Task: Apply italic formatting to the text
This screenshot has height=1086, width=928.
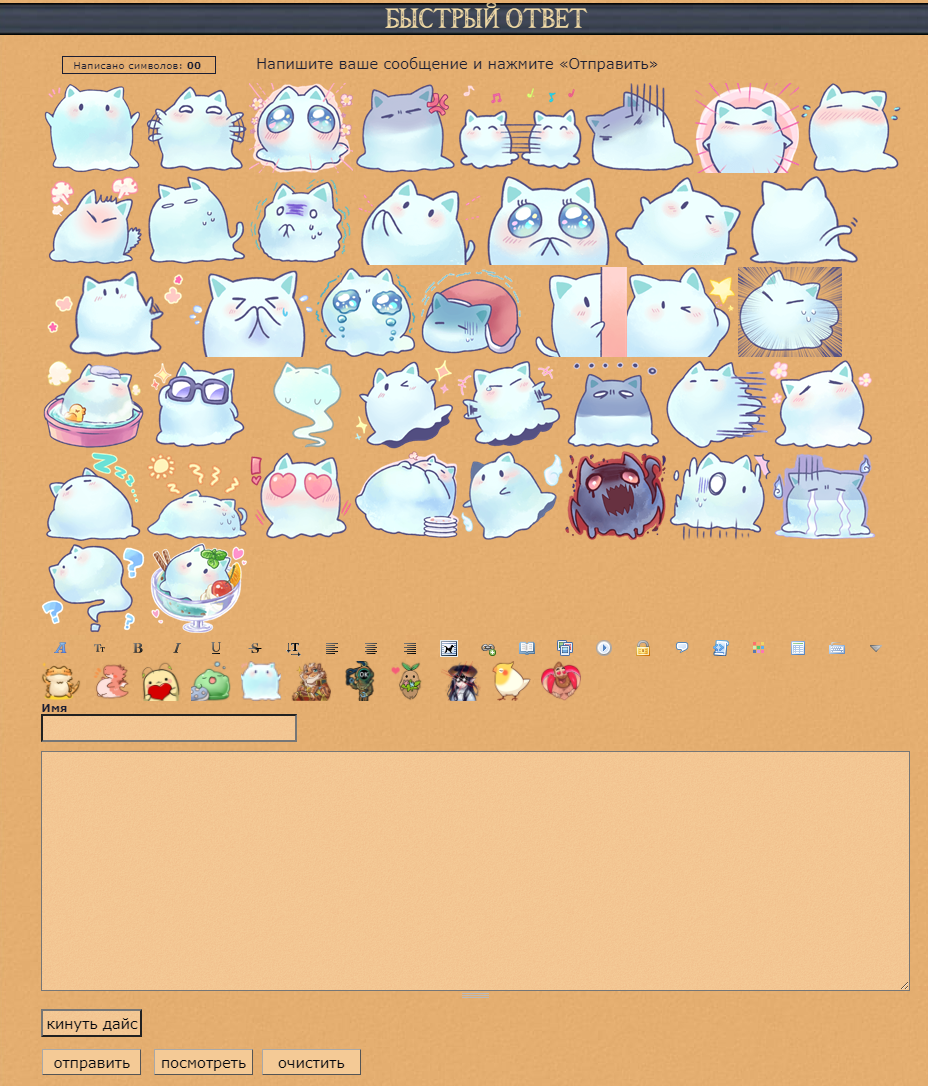Action: click(x=177, y=648)
